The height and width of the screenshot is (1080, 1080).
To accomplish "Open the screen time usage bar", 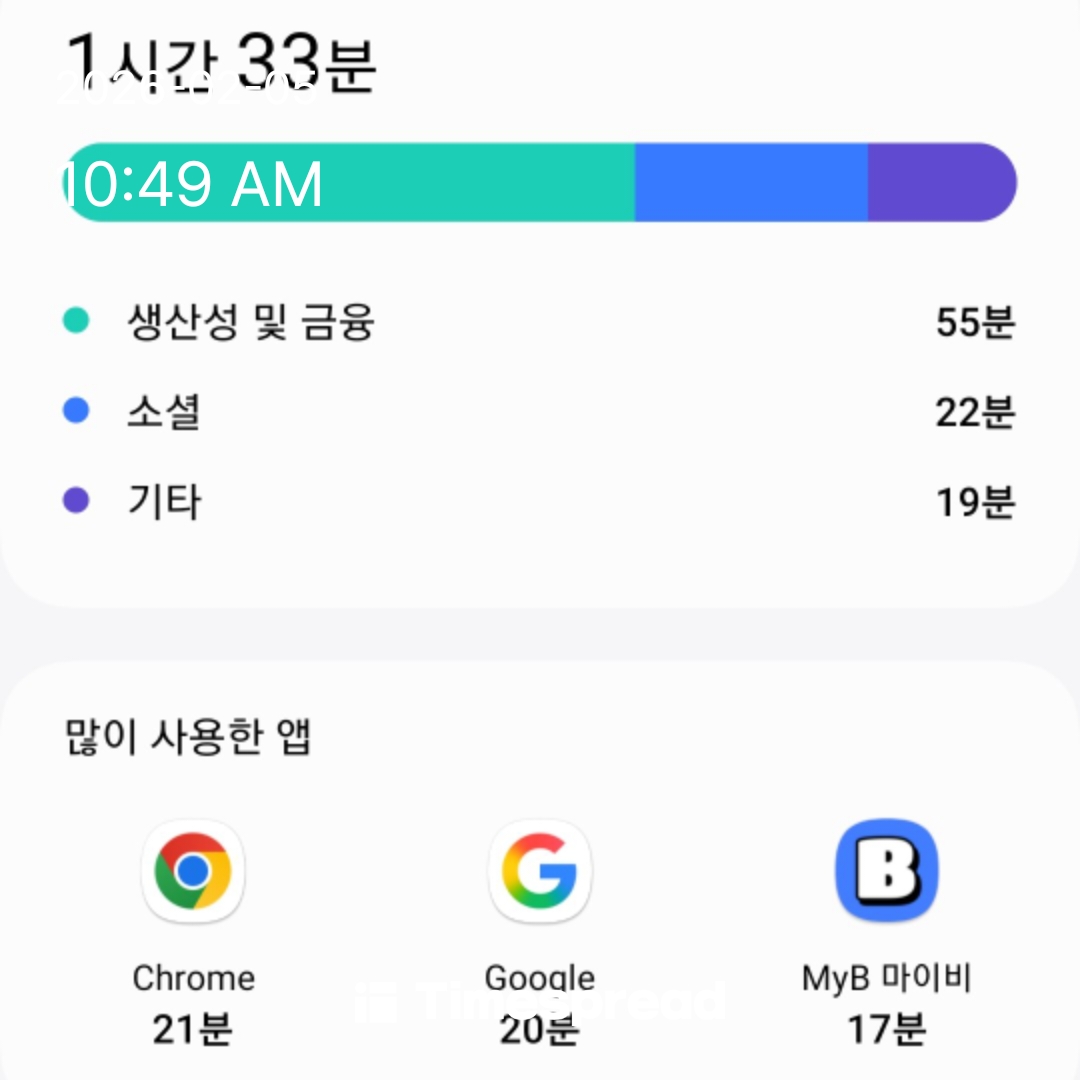I will pos(540,182).
